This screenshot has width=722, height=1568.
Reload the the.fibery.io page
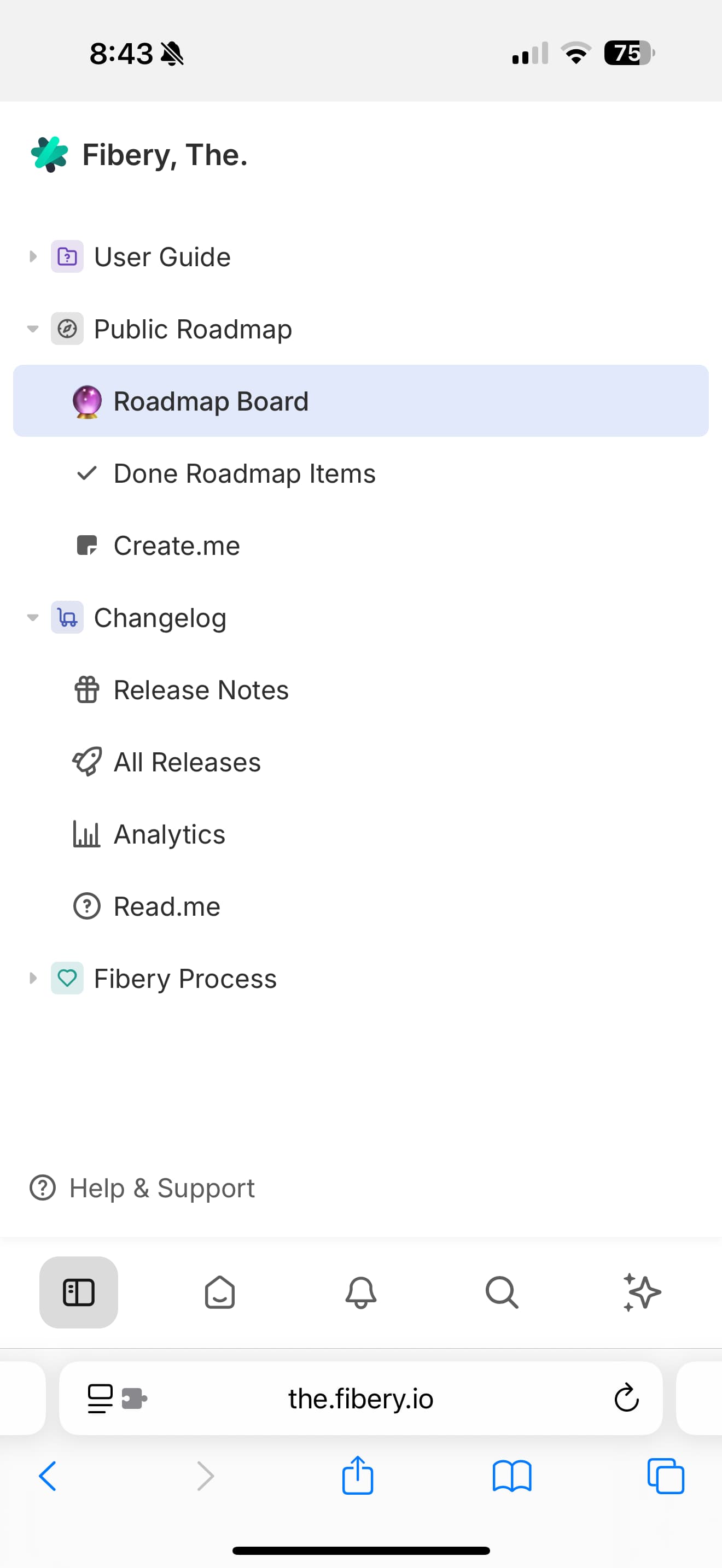pos(626,1398)
